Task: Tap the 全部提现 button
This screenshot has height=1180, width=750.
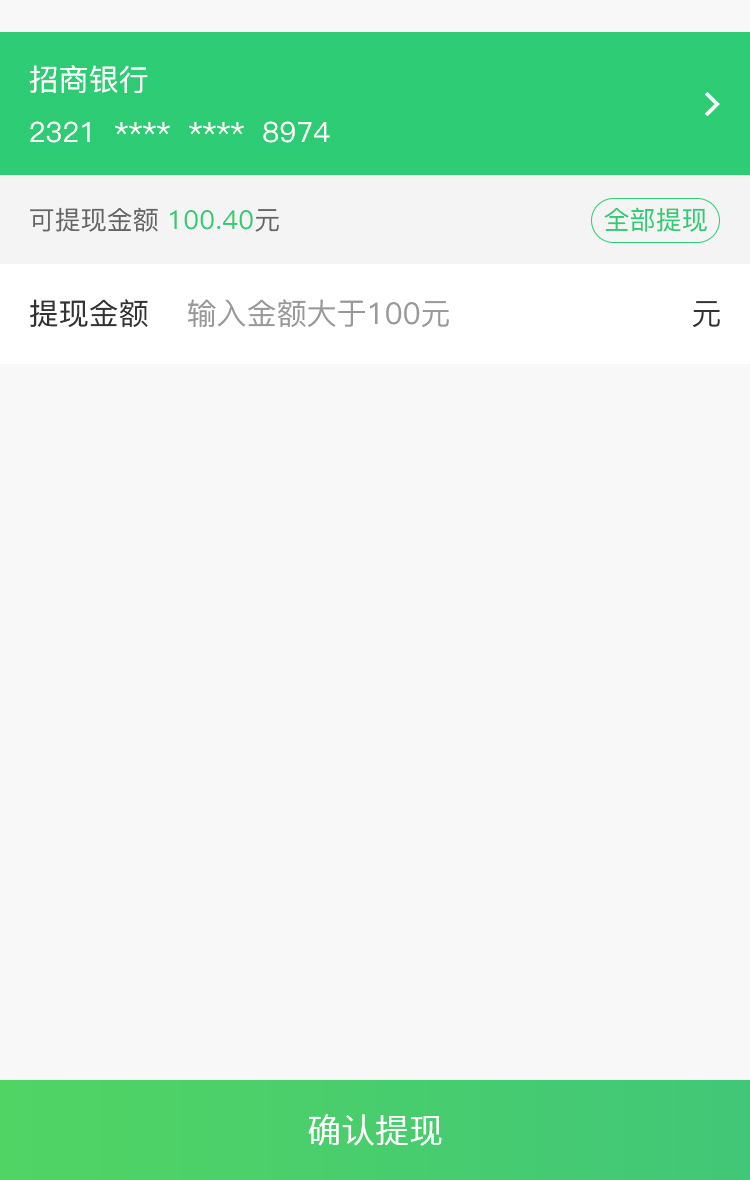Action: pos(655,220)
